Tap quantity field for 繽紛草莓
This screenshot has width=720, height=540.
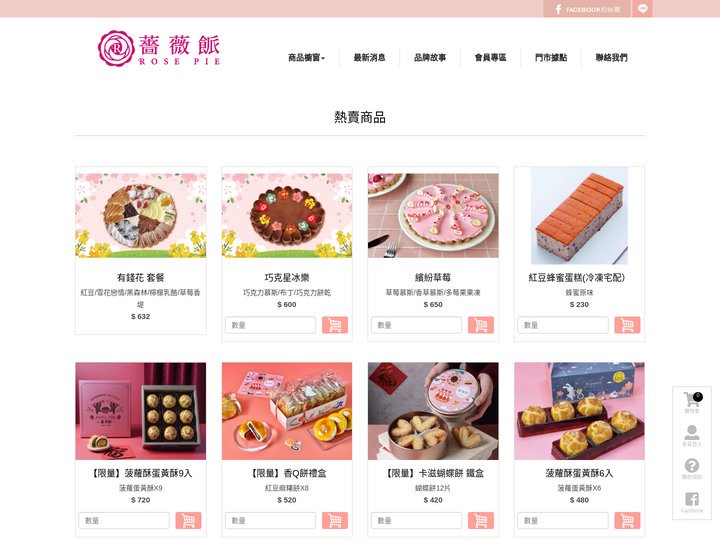416,325
